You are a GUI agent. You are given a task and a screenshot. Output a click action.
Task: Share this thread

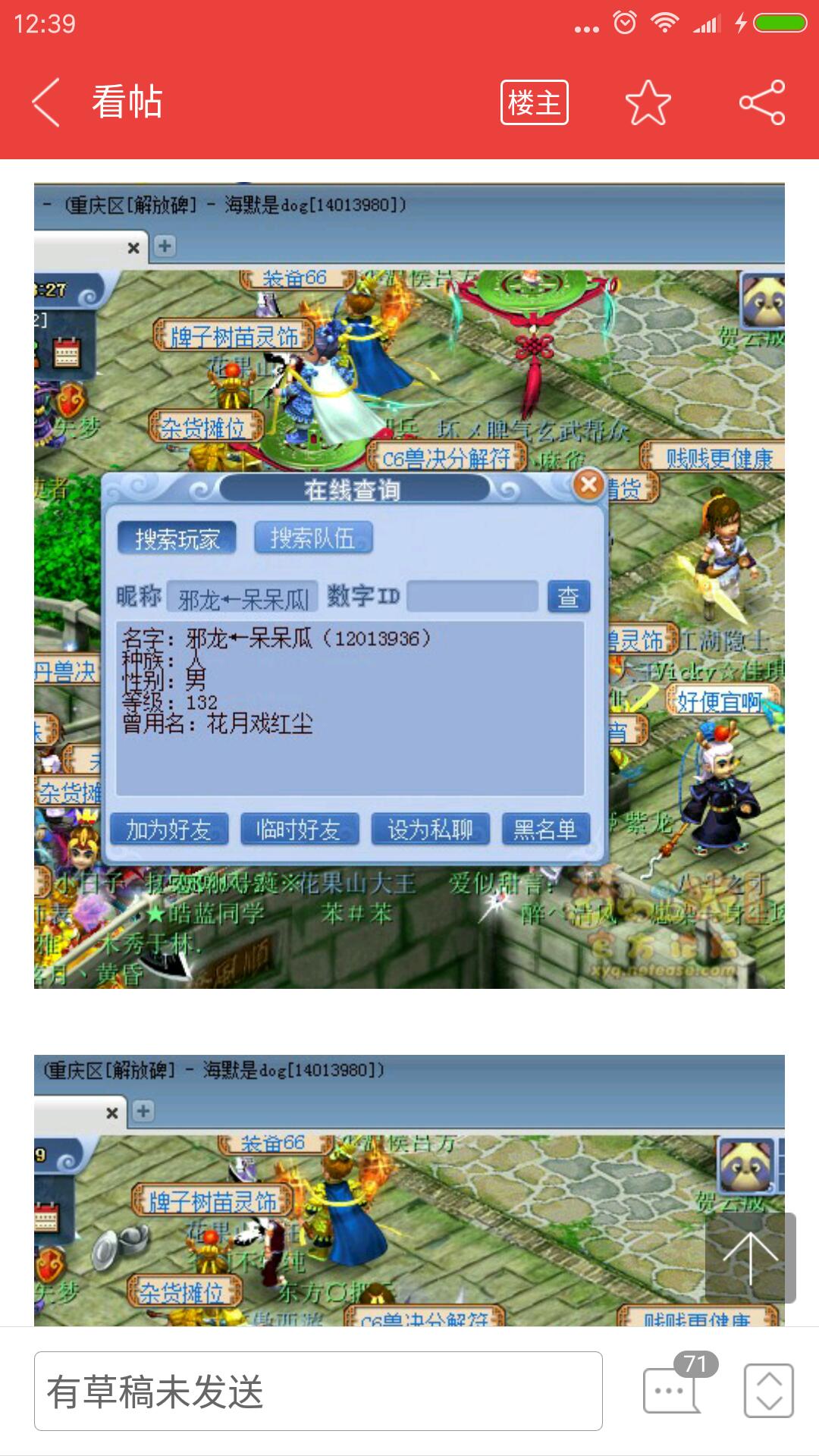pos(761,102)
